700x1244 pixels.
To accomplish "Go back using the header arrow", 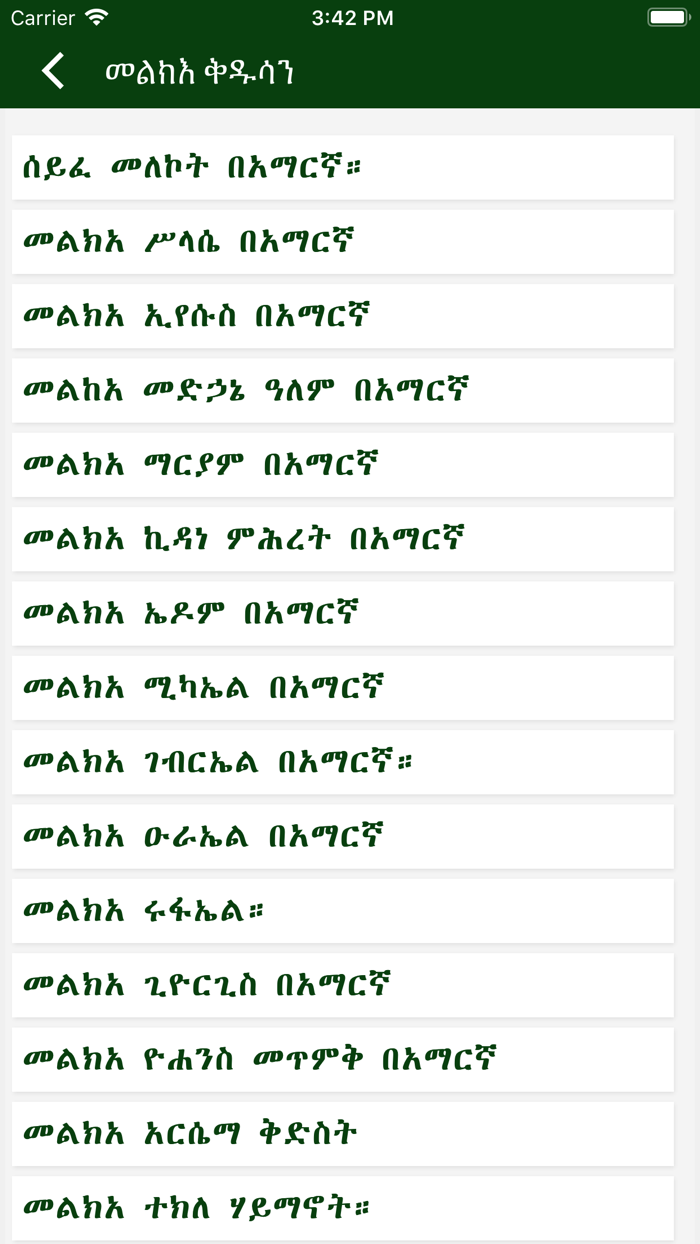I will (53, 72).
